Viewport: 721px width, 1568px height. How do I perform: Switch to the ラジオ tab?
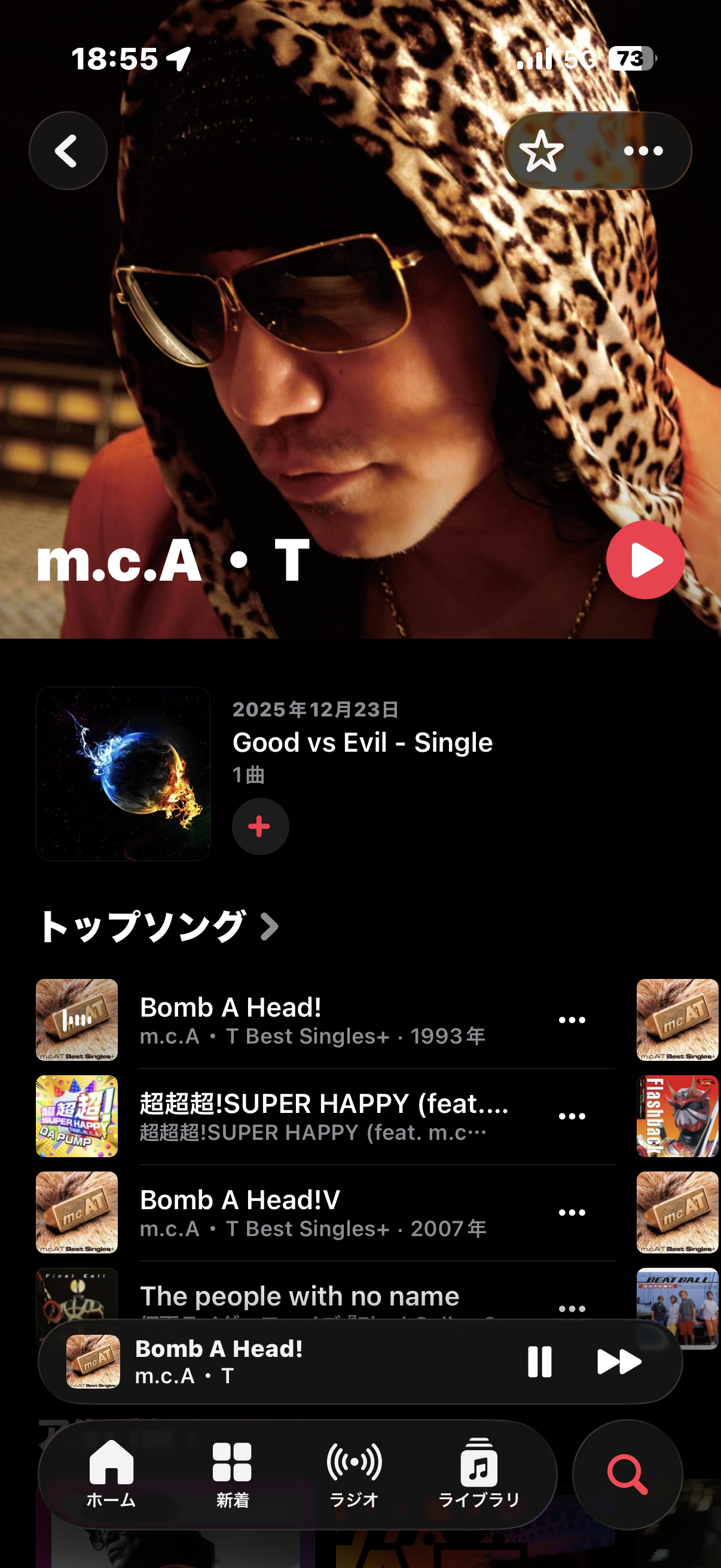[x=354, y=1473]
